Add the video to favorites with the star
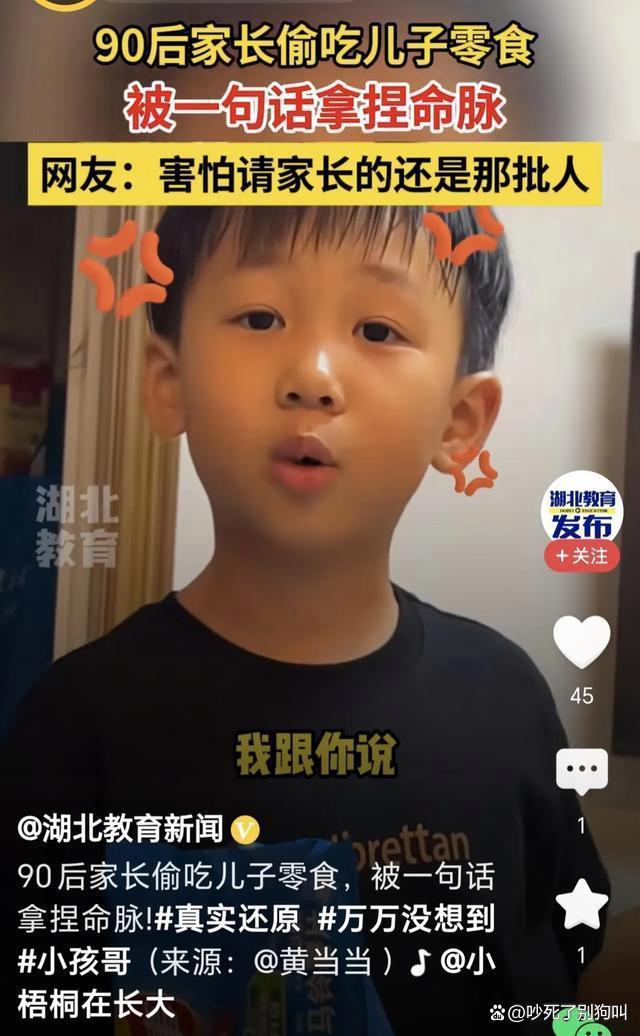Image resolution: width=640 pixels, height=1036 pixels. click(581, 905)
